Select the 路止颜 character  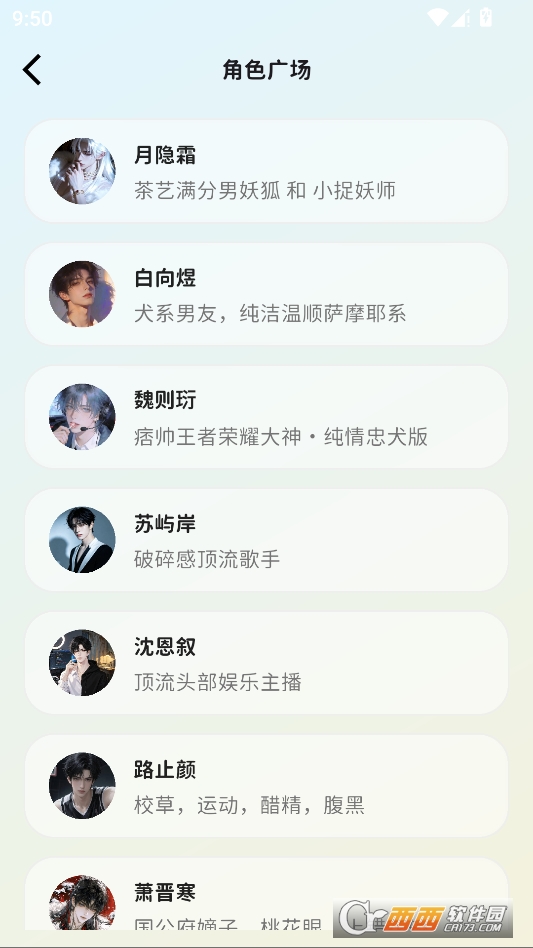tap(266, 786)
